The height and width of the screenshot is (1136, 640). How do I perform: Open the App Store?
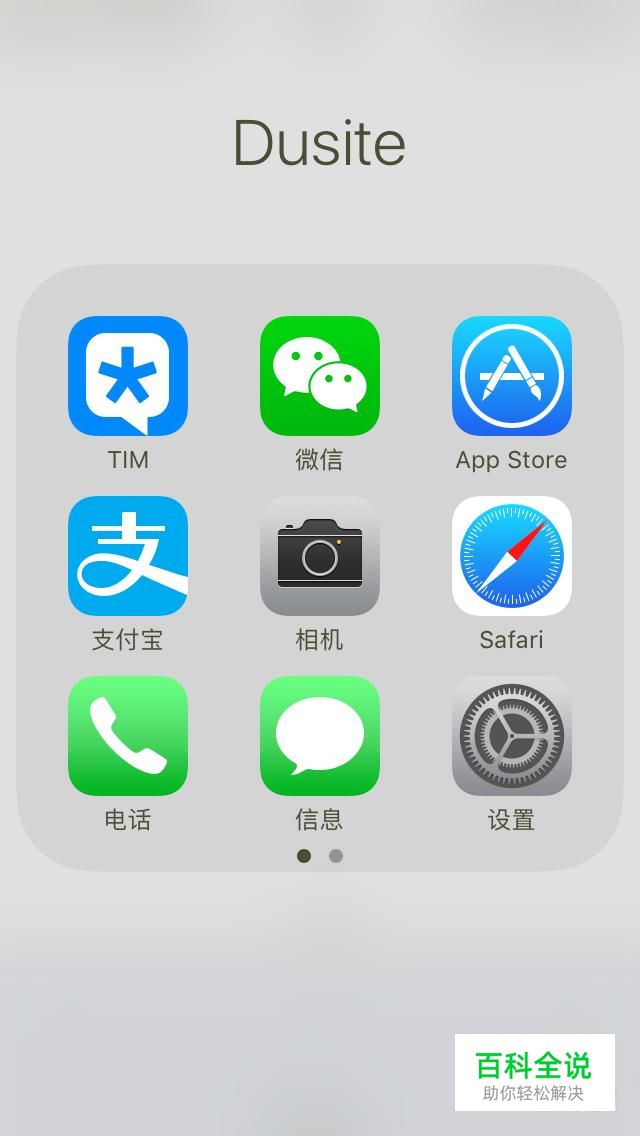click(512, 376)
